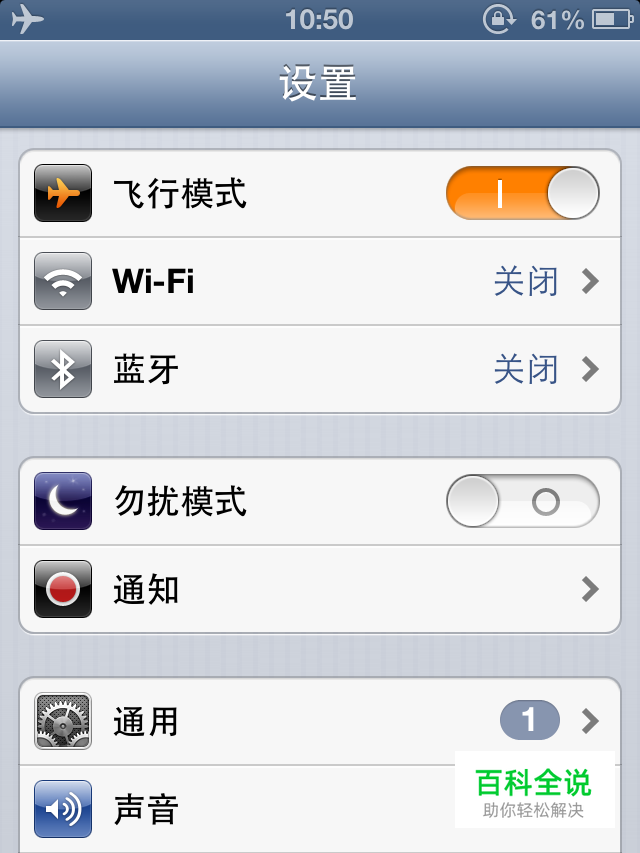Open the 通用 settings row
The width and height of the screenshot is (640, 853).
click(320, 721)
